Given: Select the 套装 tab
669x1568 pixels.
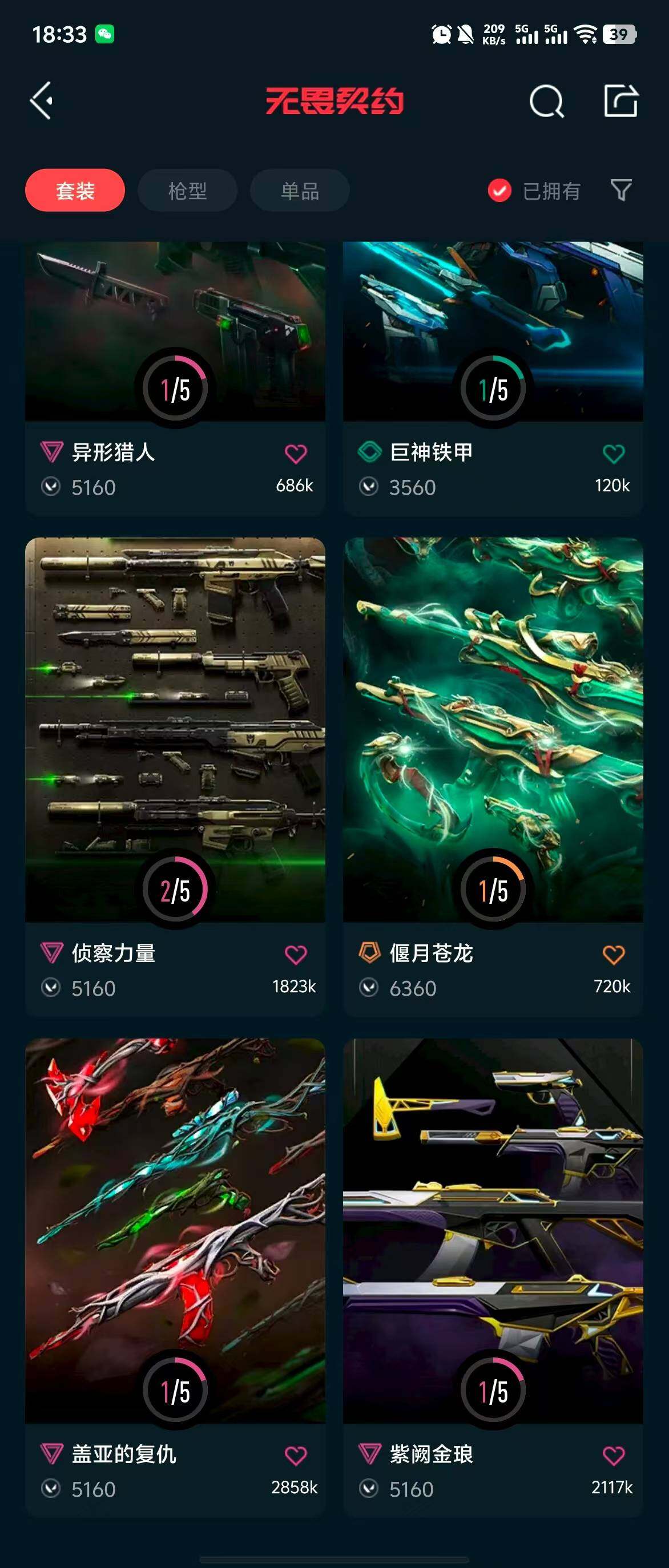Looking at the screenshot, I should 75,191.
